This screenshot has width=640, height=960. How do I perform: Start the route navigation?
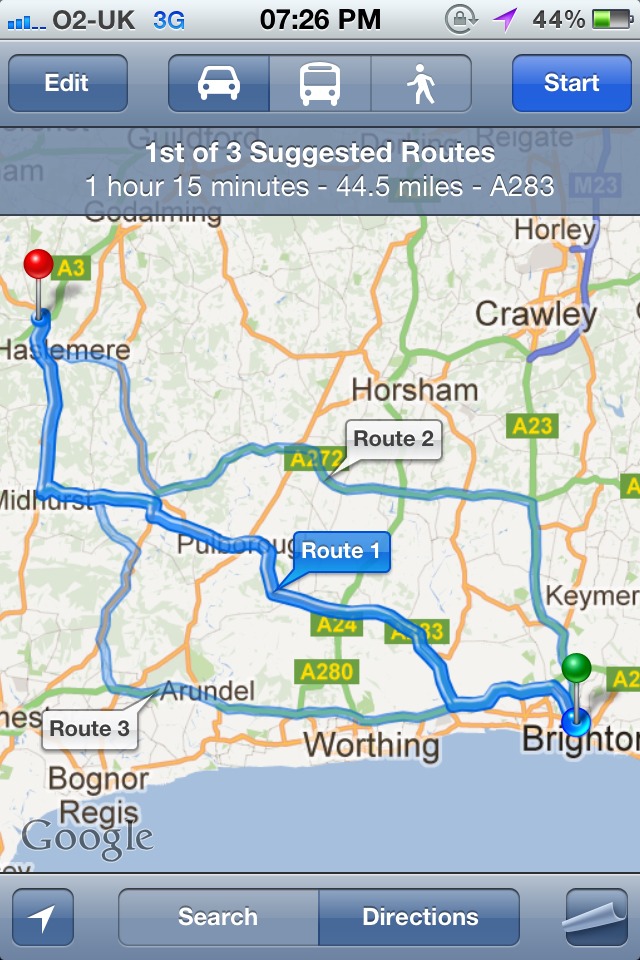tap(571, 83)
